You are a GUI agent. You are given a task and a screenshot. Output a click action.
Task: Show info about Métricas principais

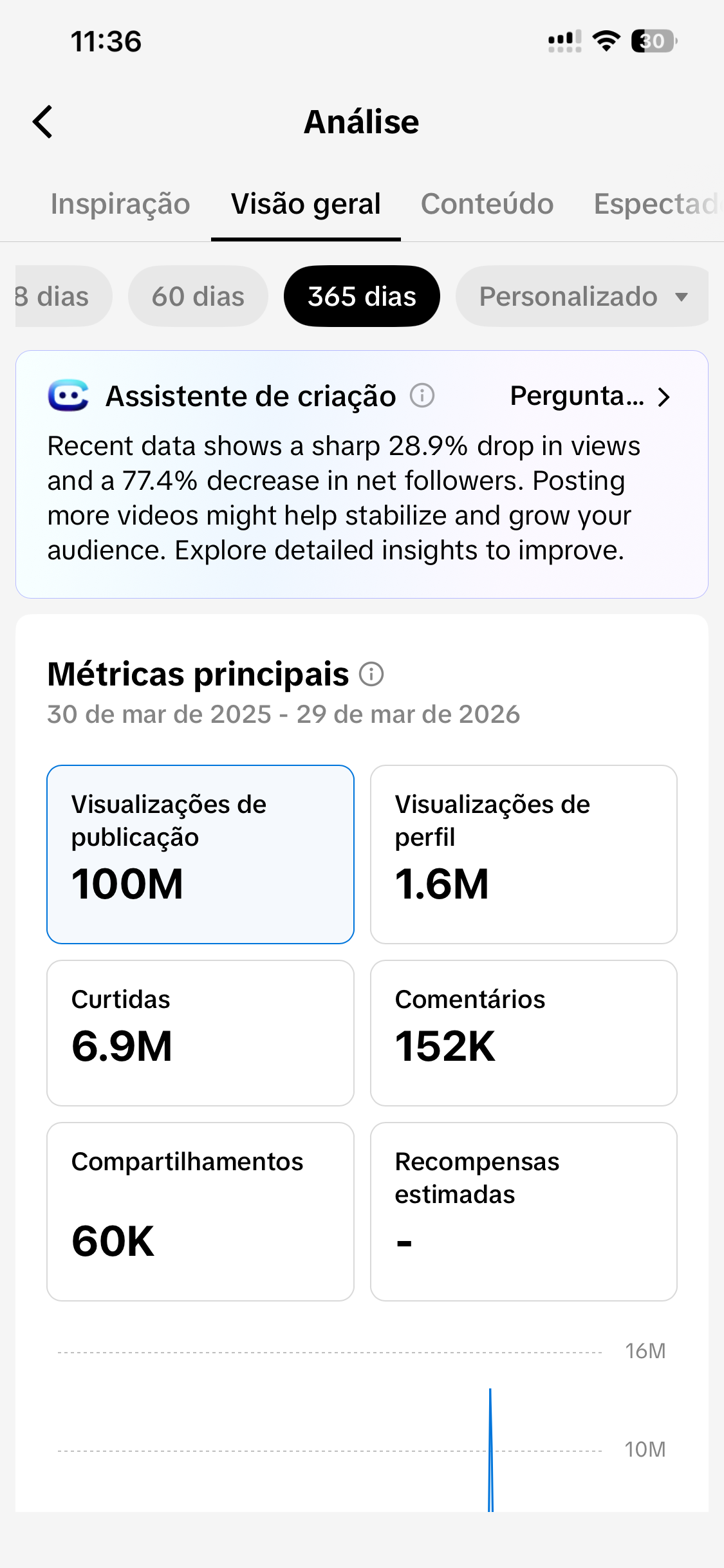(371, 675)
